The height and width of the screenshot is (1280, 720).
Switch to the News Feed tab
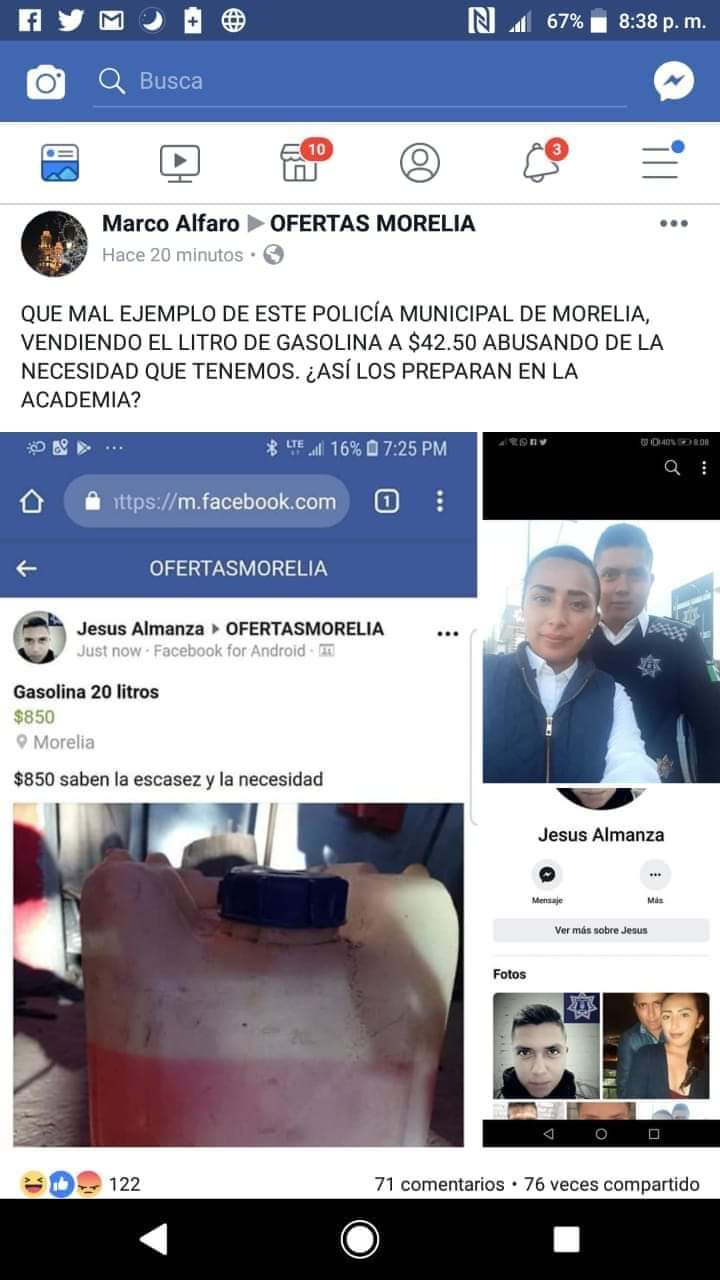click(x=60, y=162)
